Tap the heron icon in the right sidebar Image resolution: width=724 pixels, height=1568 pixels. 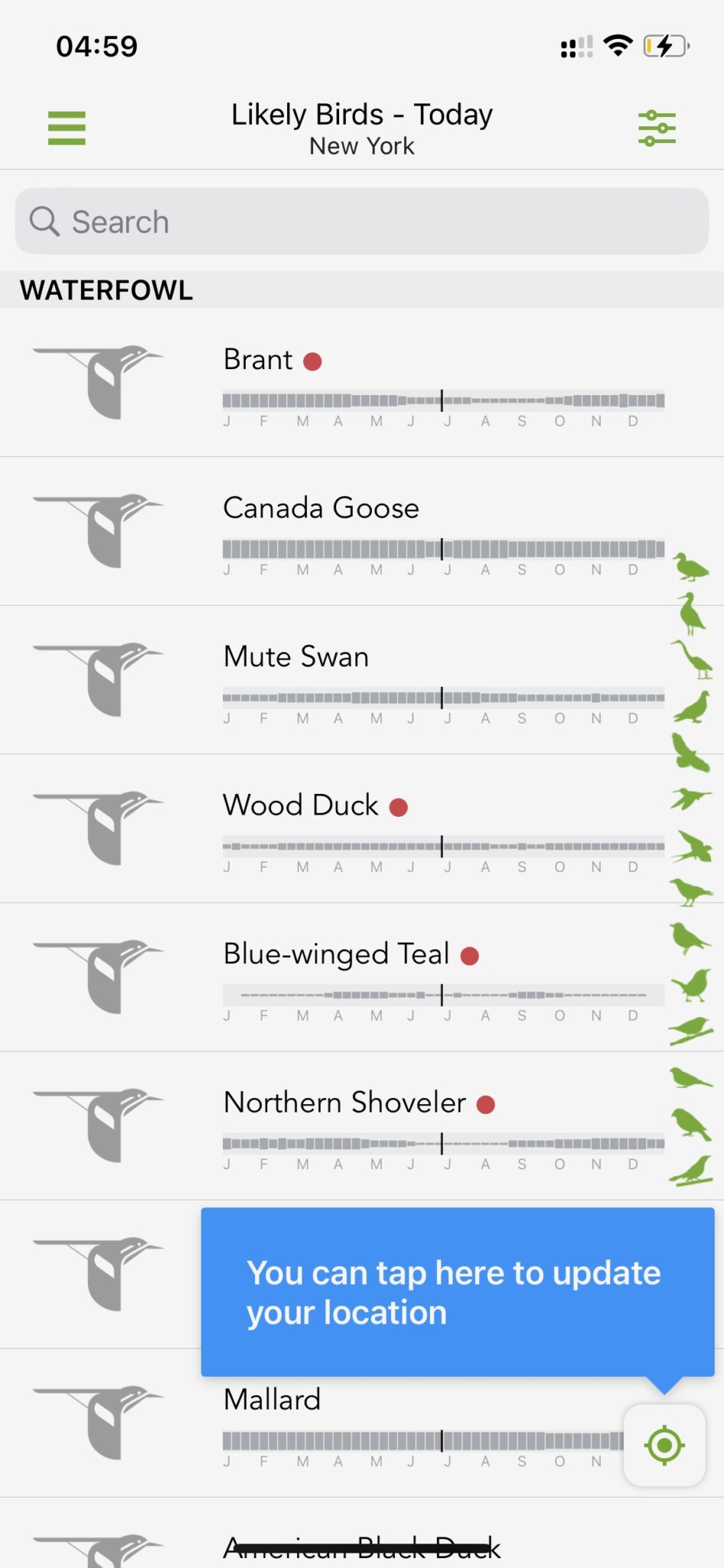click(691, 658)
